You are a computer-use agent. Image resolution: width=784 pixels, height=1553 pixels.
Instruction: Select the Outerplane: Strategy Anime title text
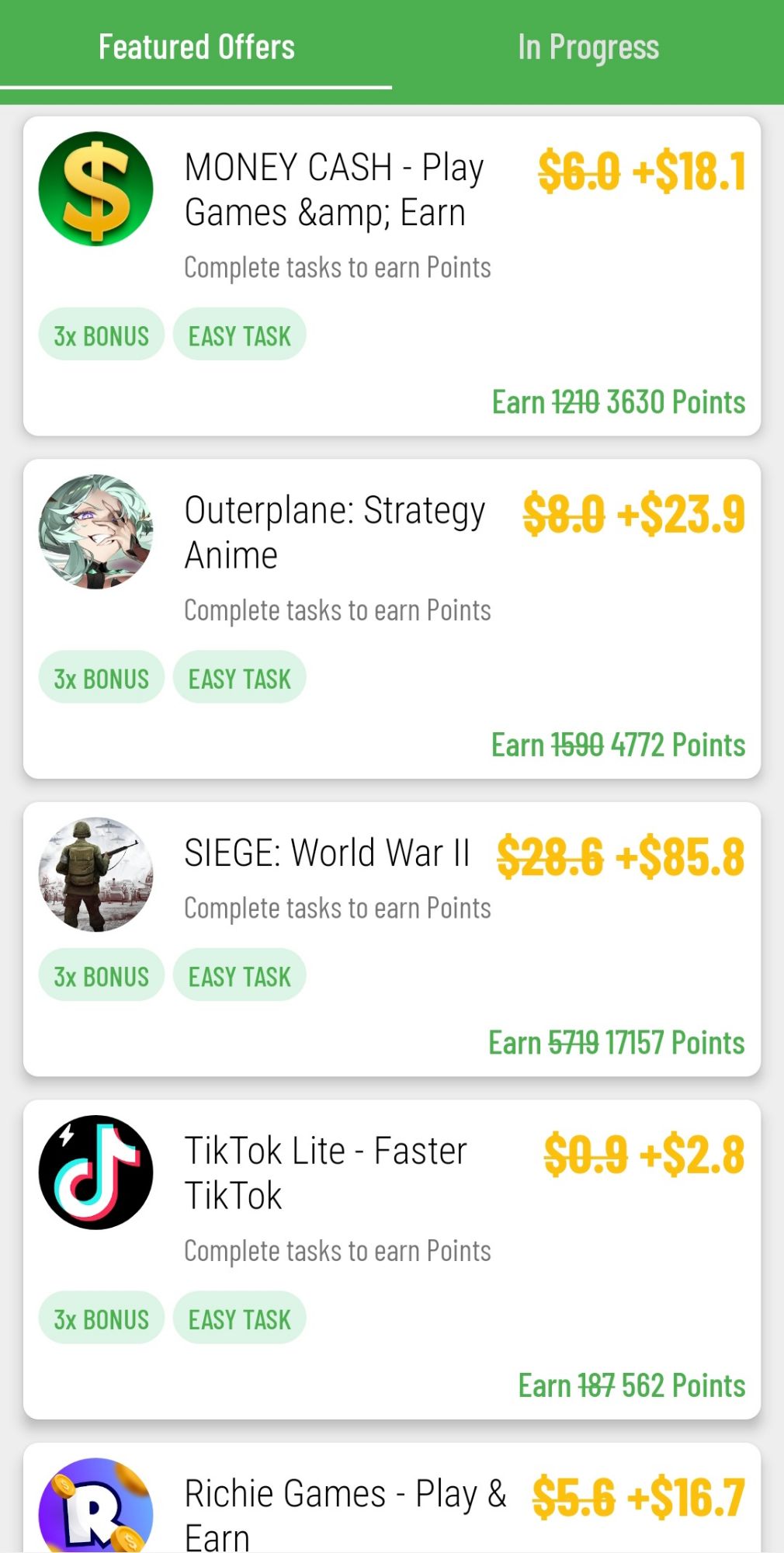(x=334, y=532)
